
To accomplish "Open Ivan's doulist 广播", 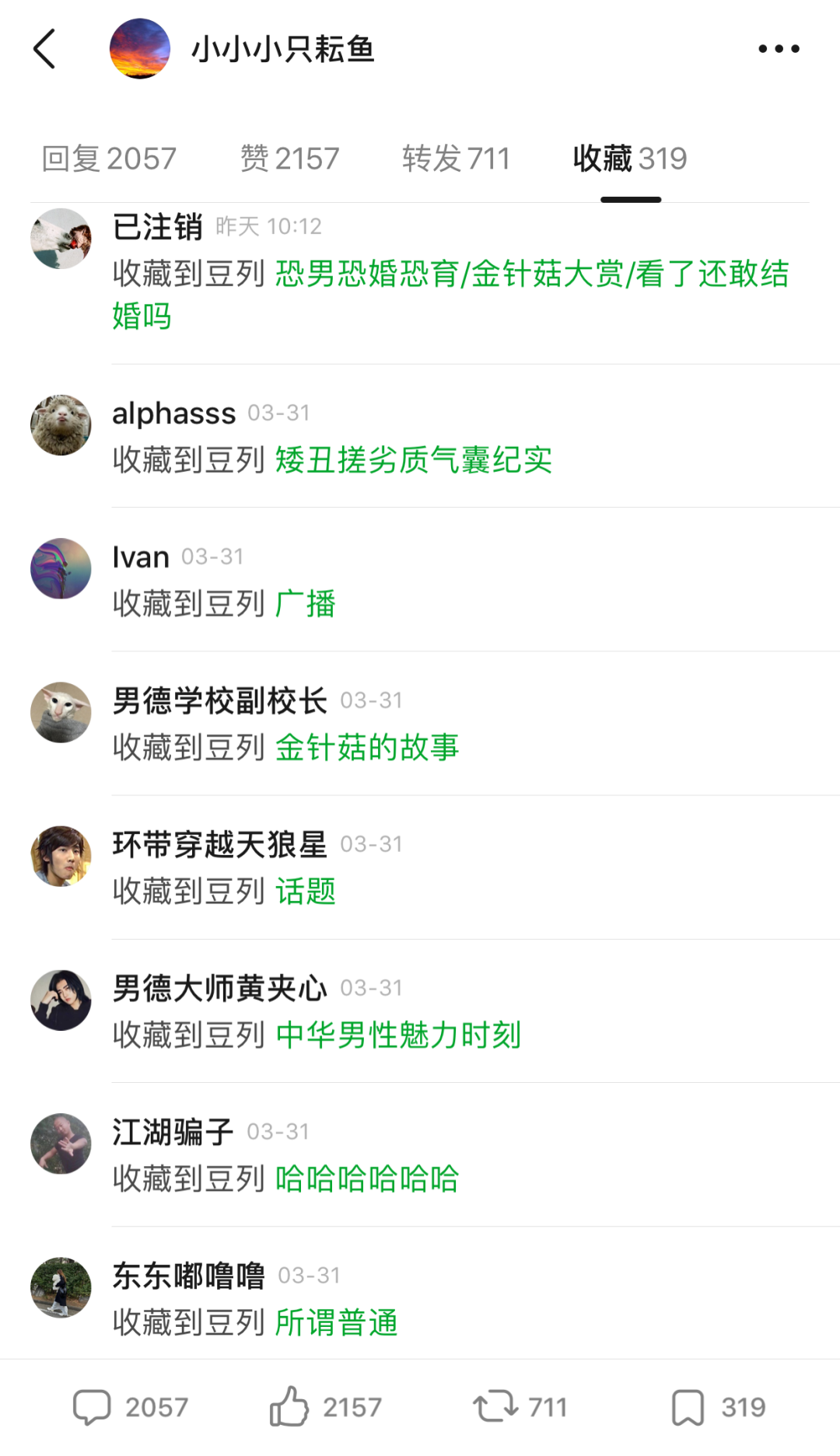I will (306, 604).
